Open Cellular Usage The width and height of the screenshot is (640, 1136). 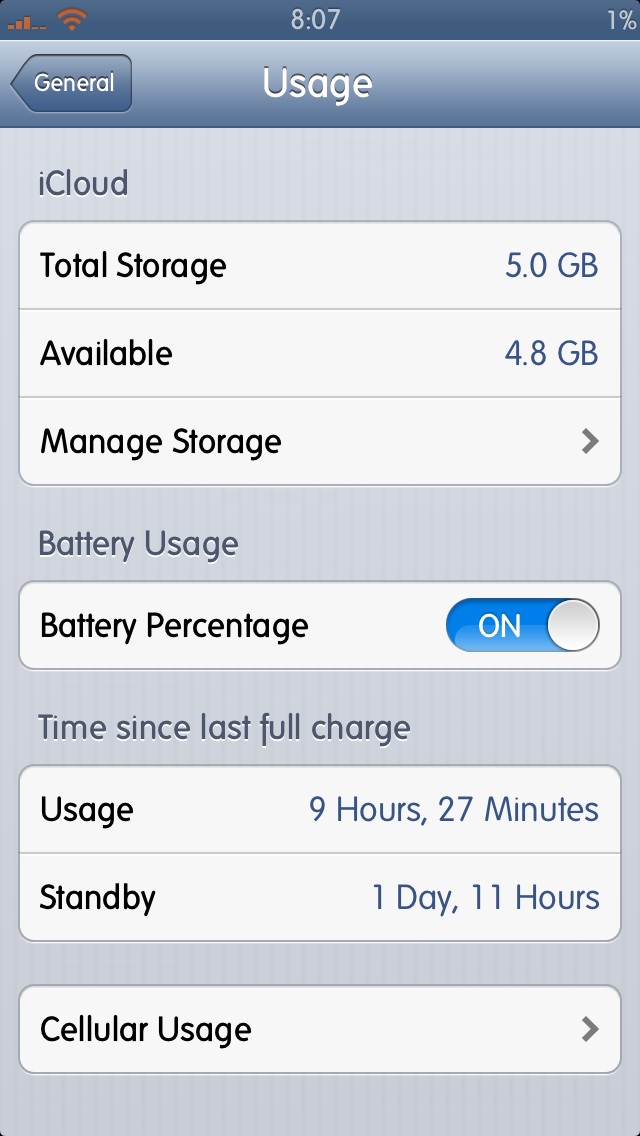tap(320, 1029)
